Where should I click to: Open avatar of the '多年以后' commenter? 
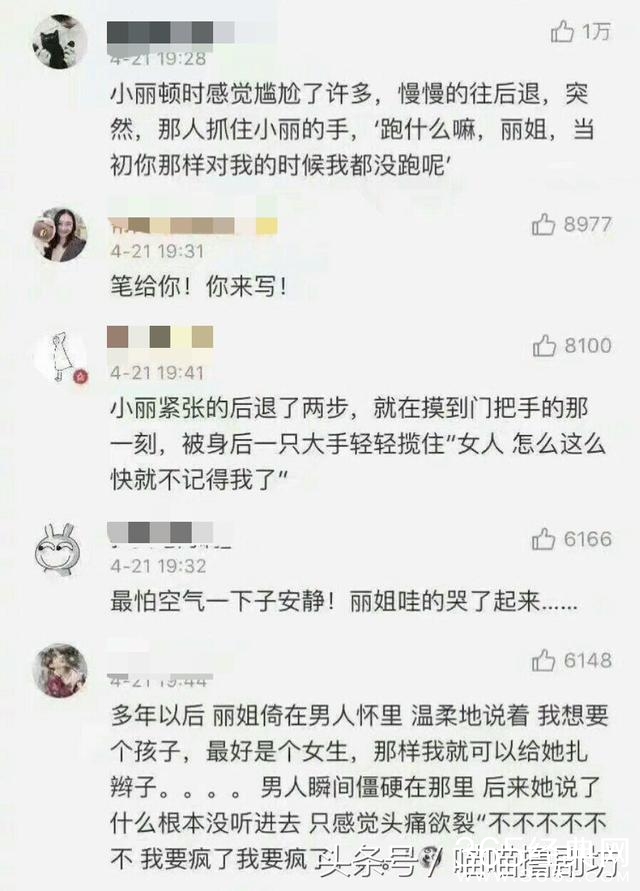pos(60,670)
